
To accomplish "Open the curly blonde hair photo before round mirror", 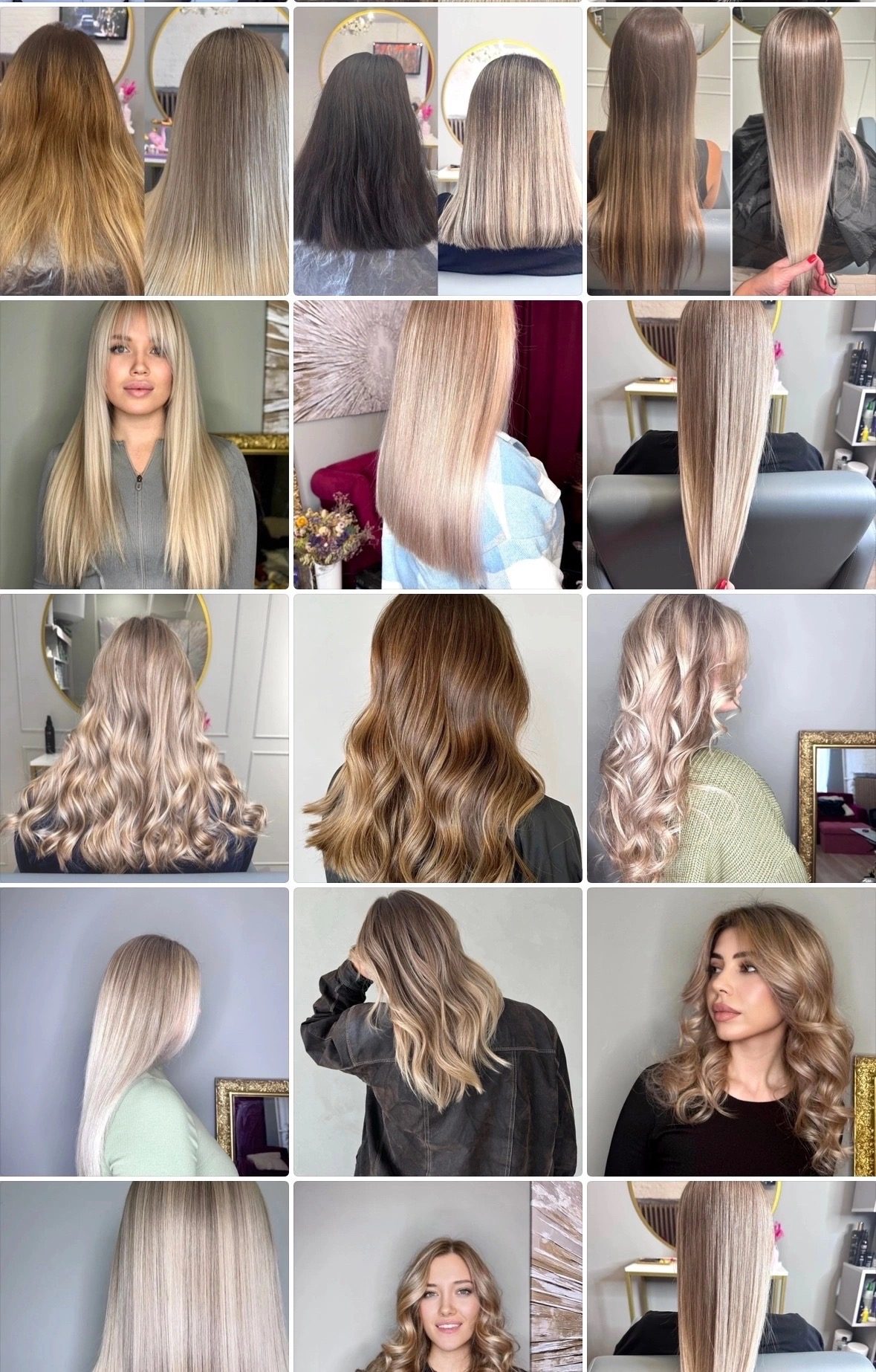I will [x=144, y=738].
